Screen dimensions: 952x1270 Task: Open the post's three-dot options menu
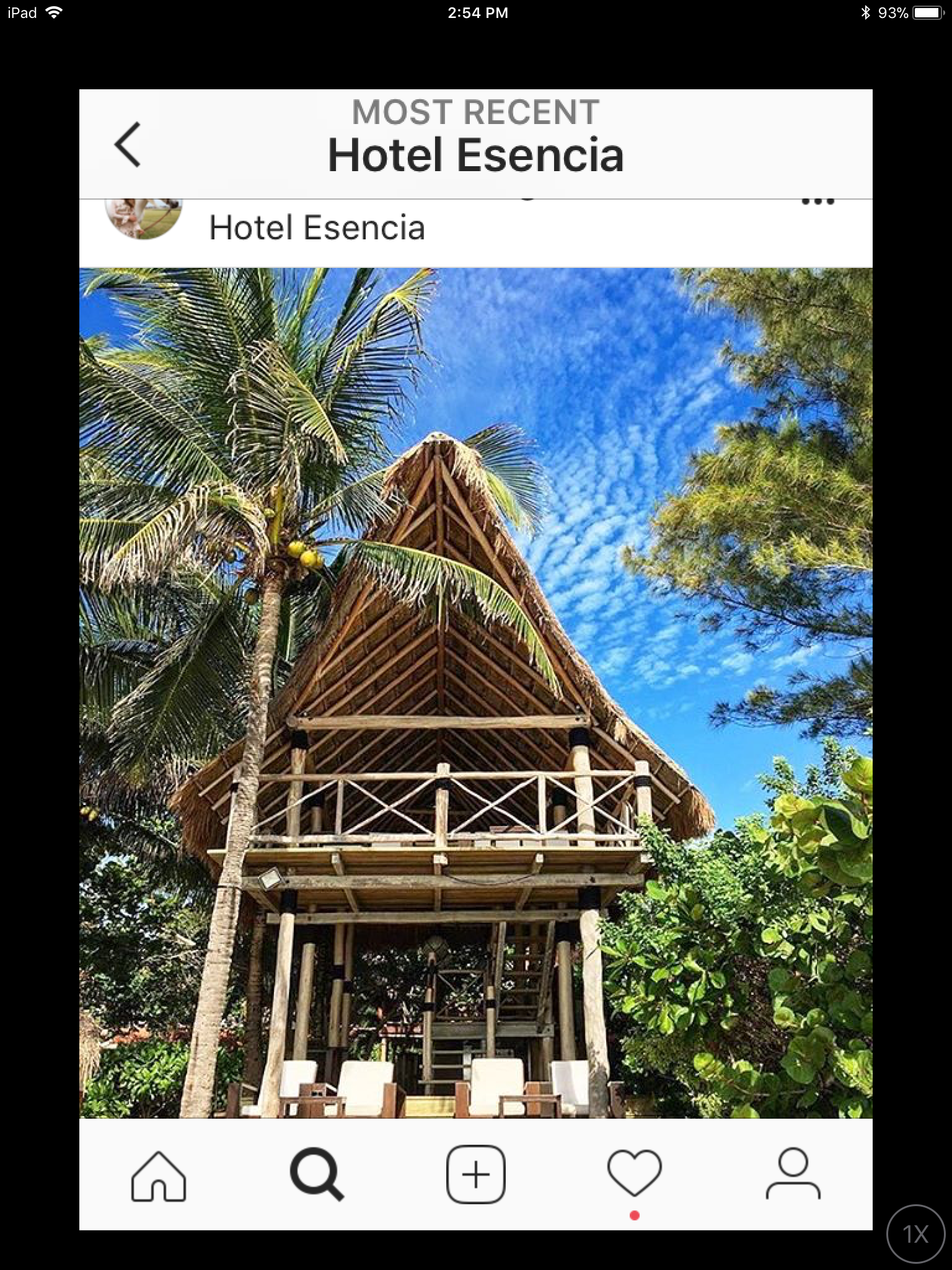tap(818, 202)
